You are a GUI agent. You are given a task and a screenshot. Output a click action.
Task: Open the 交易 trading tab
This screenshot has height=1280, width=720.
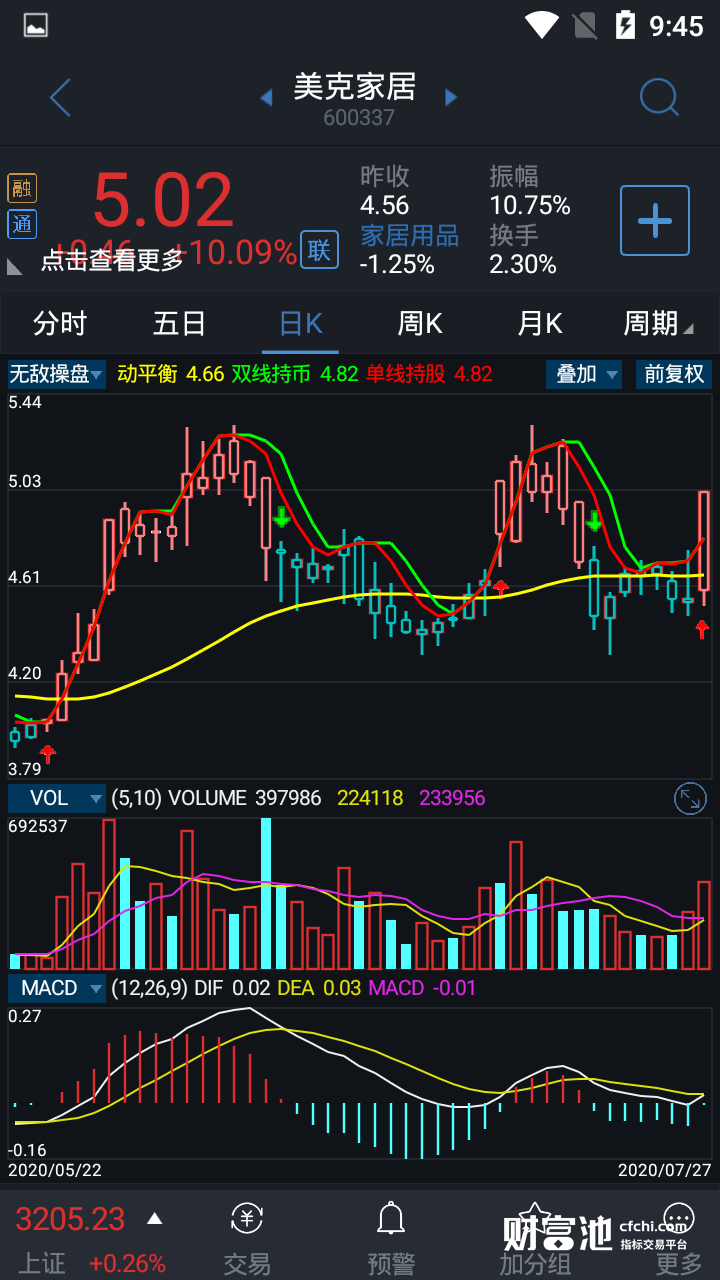pos(247,1240)
